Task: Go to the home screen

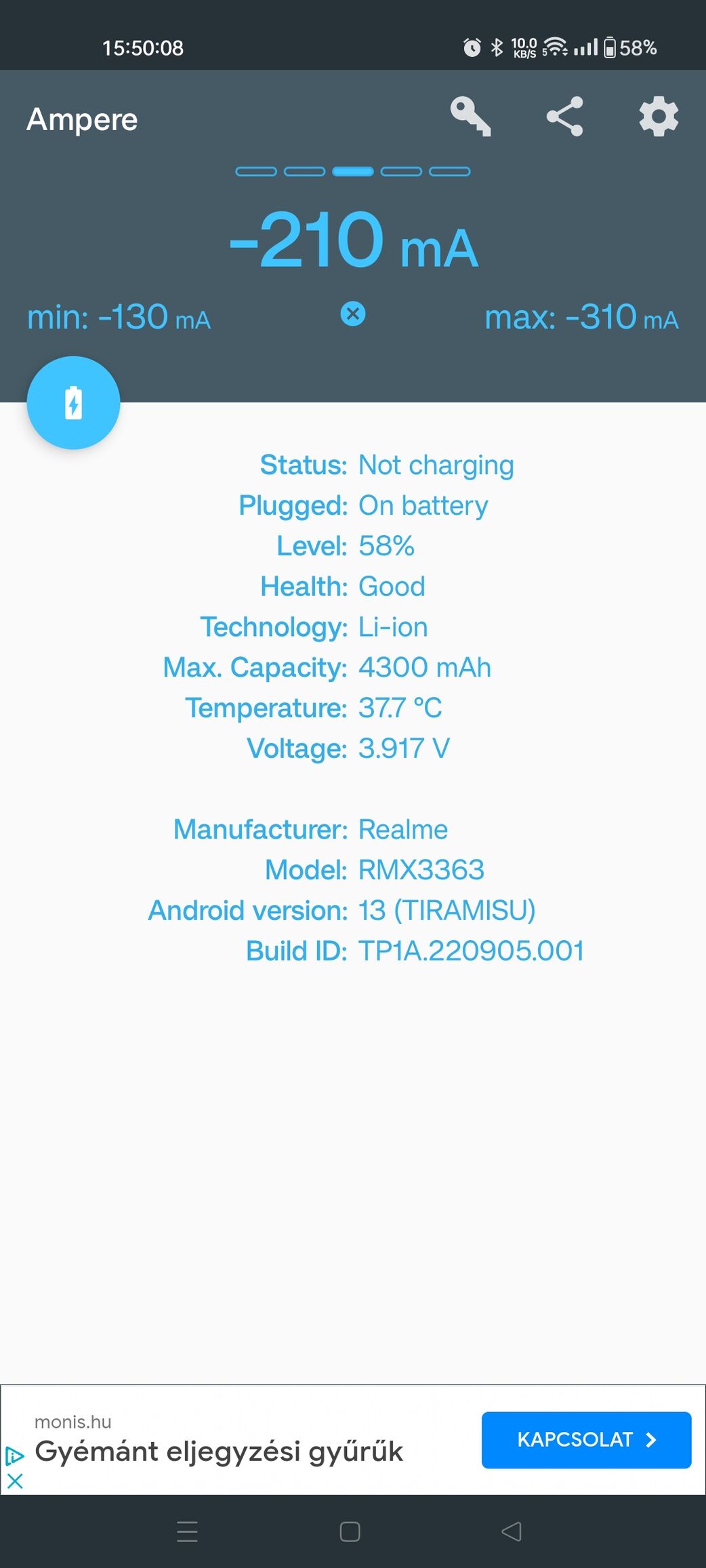Action: click(x=350, y=1531)
